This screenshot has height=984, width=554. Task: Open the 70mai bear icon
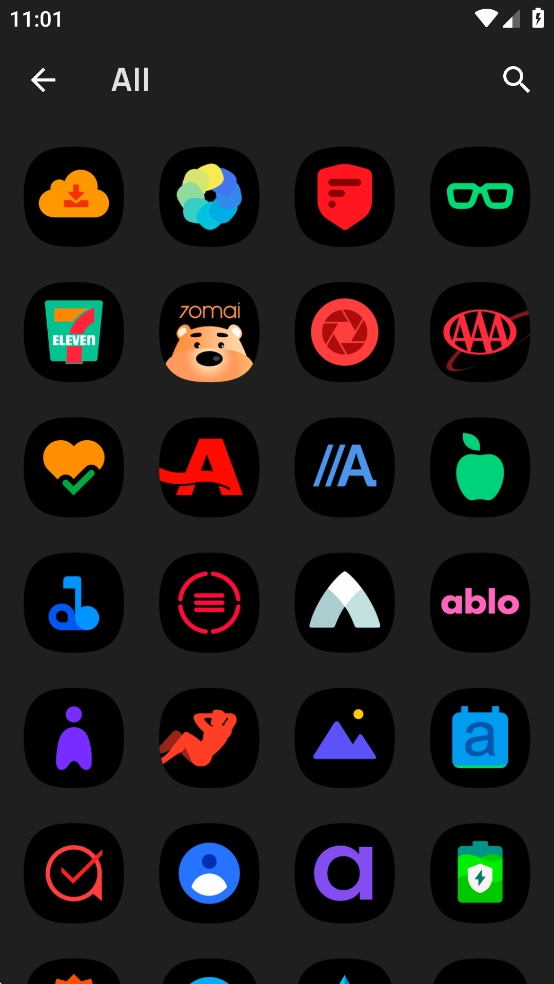[x=210, y=332]
